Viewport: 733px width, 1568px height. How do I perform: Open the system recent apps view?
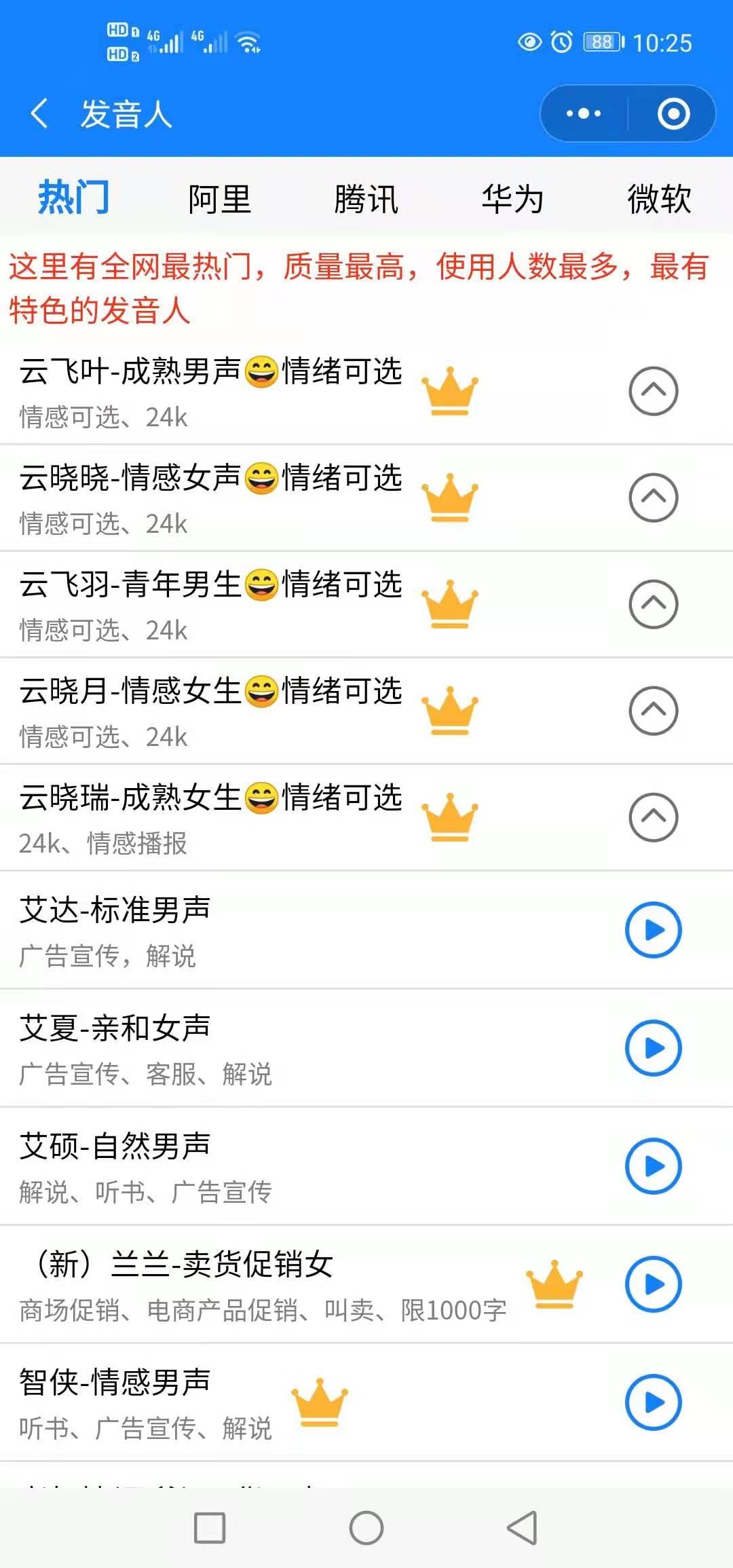tap(210, 1528)
